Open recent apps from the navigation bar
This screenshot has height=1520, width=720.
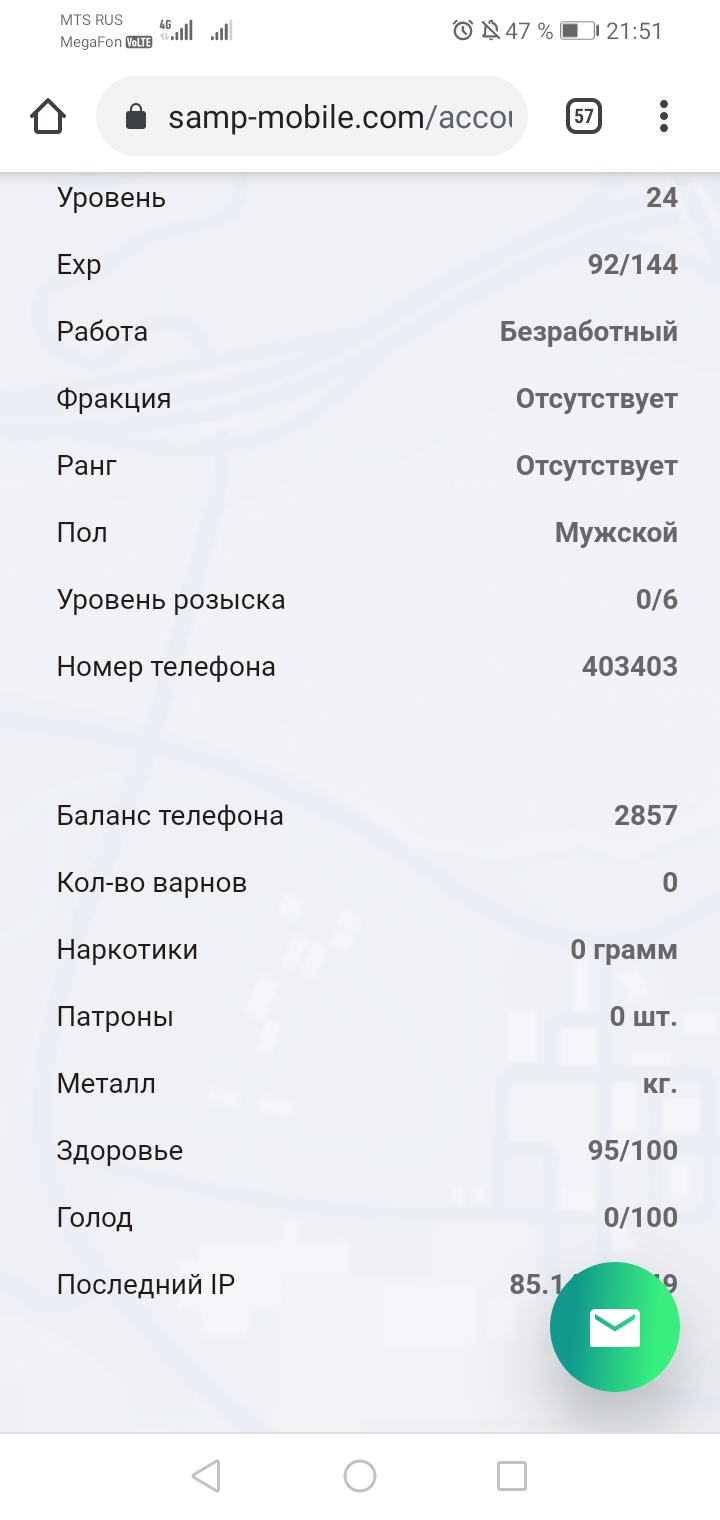pos(512,1475)
